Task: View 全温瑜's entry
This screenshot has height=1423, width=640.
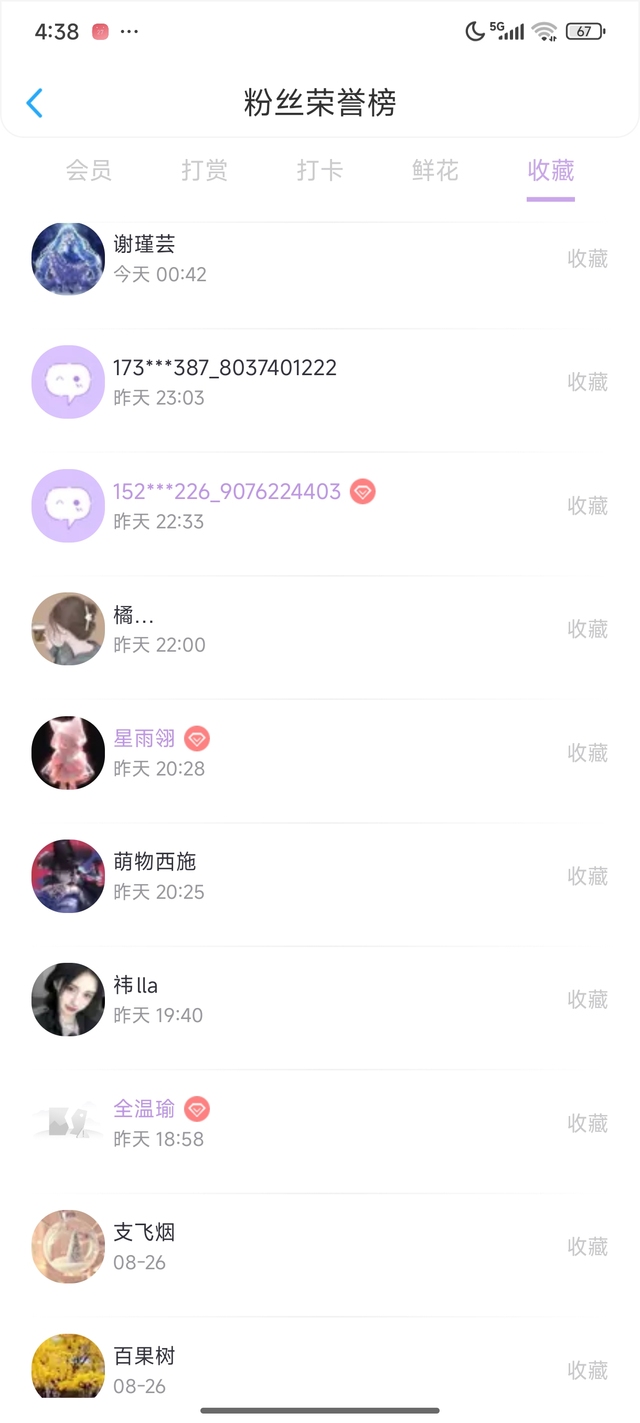Action: coord(320,1123)
